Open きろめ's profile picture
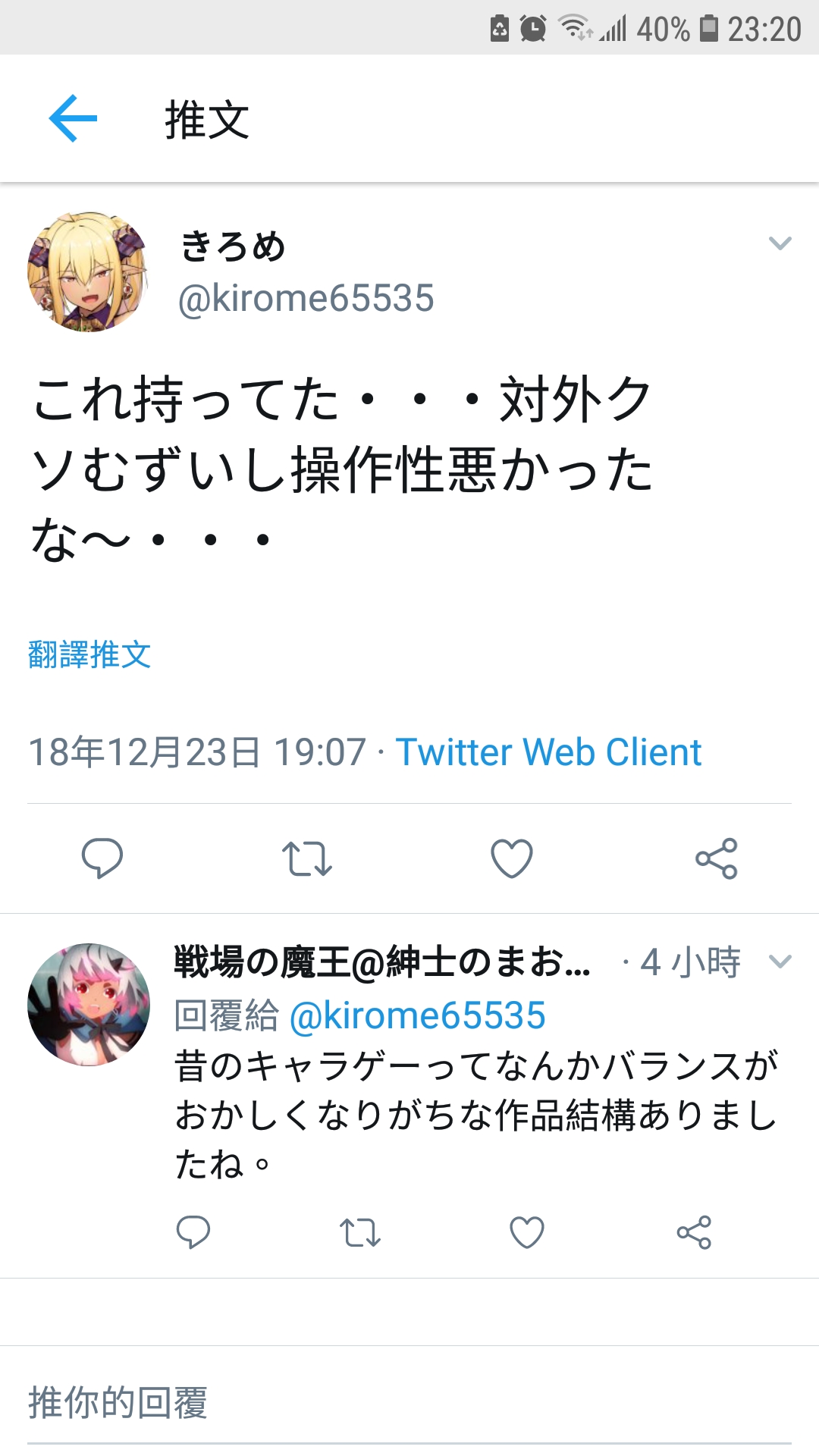Screen dimensions: 819x1456 (88, 271)
